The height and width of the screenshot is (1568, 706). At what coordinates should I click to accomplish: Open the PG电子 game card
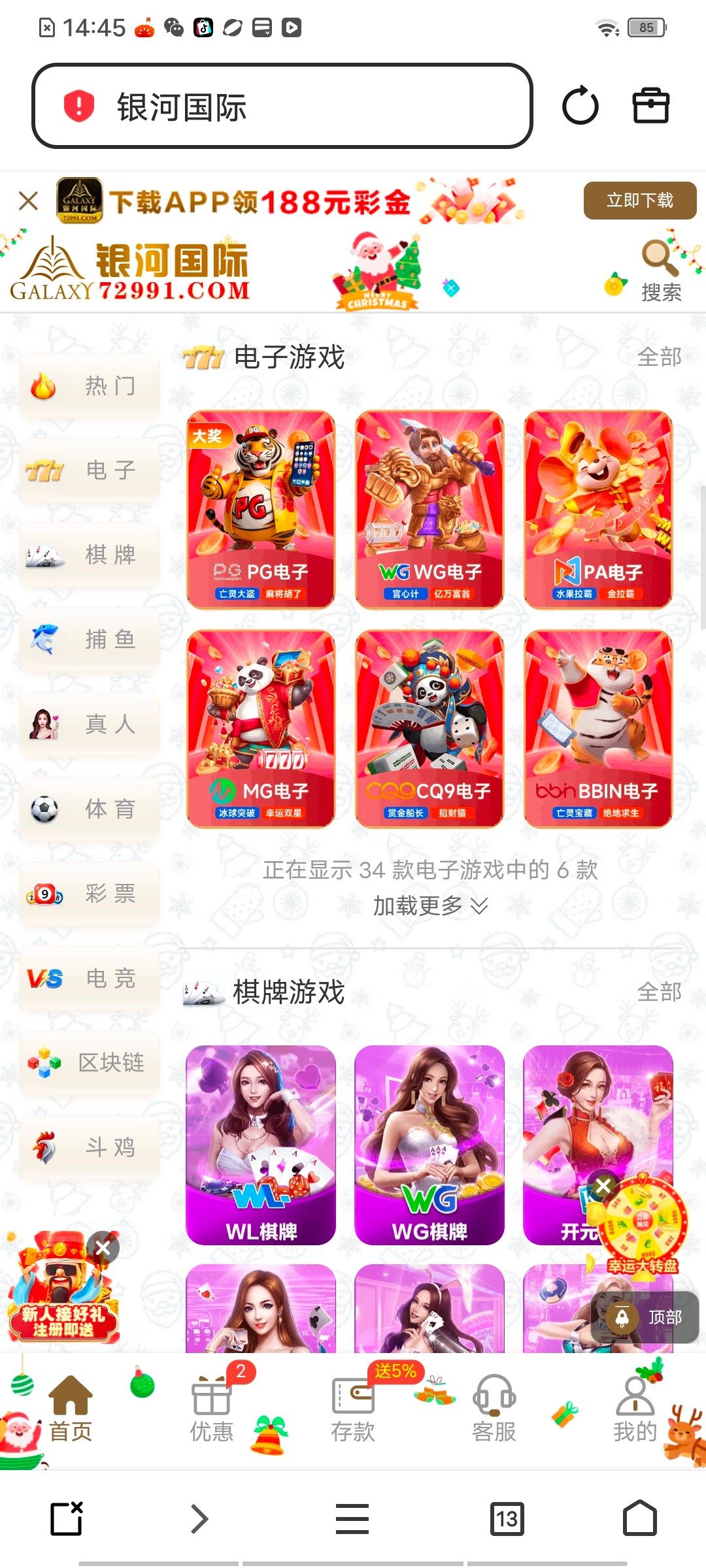[x=261, y=510]
